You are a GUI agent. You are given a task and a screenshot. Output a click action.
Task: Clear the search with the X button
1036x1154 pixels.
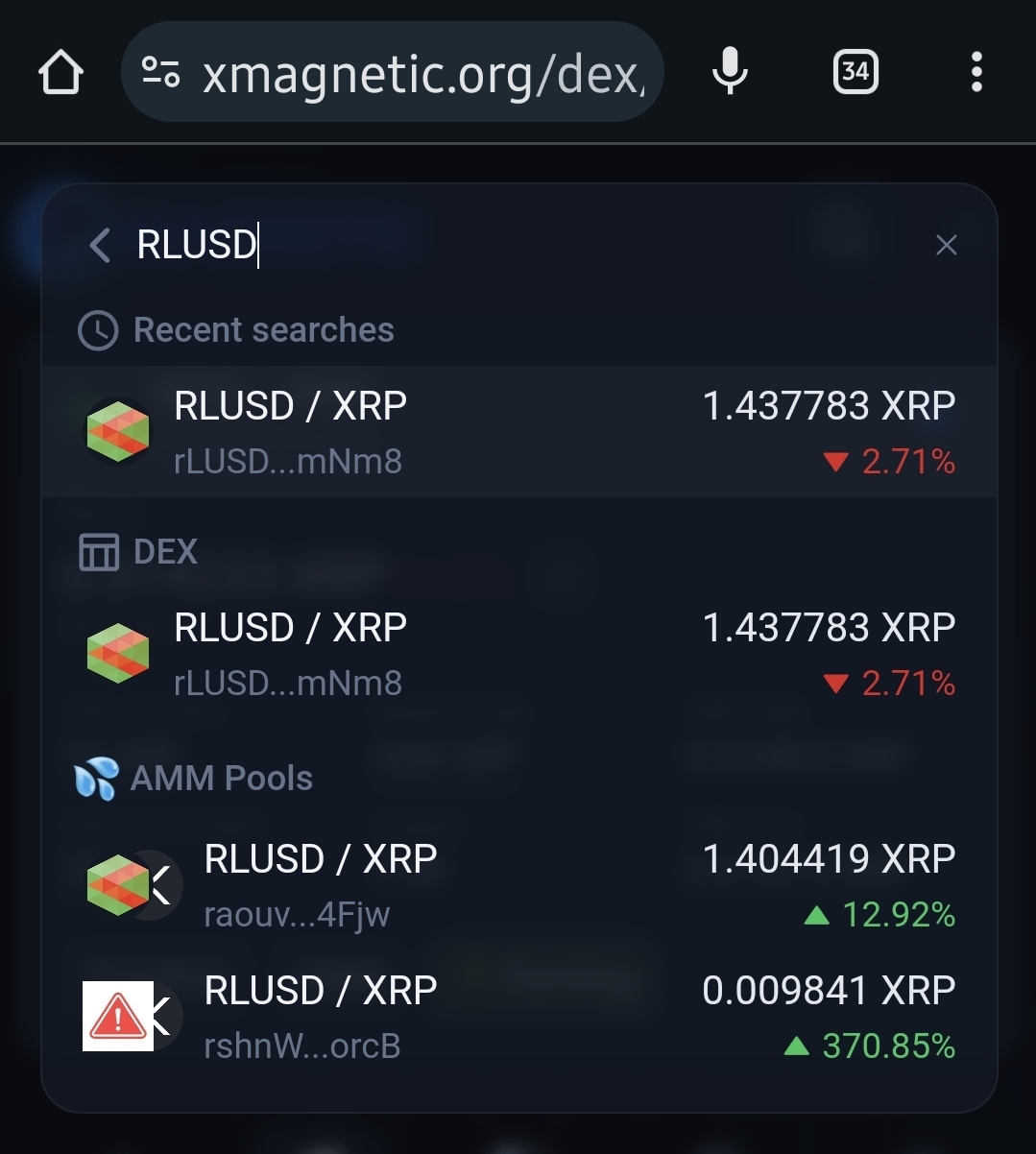coord(946,246)
